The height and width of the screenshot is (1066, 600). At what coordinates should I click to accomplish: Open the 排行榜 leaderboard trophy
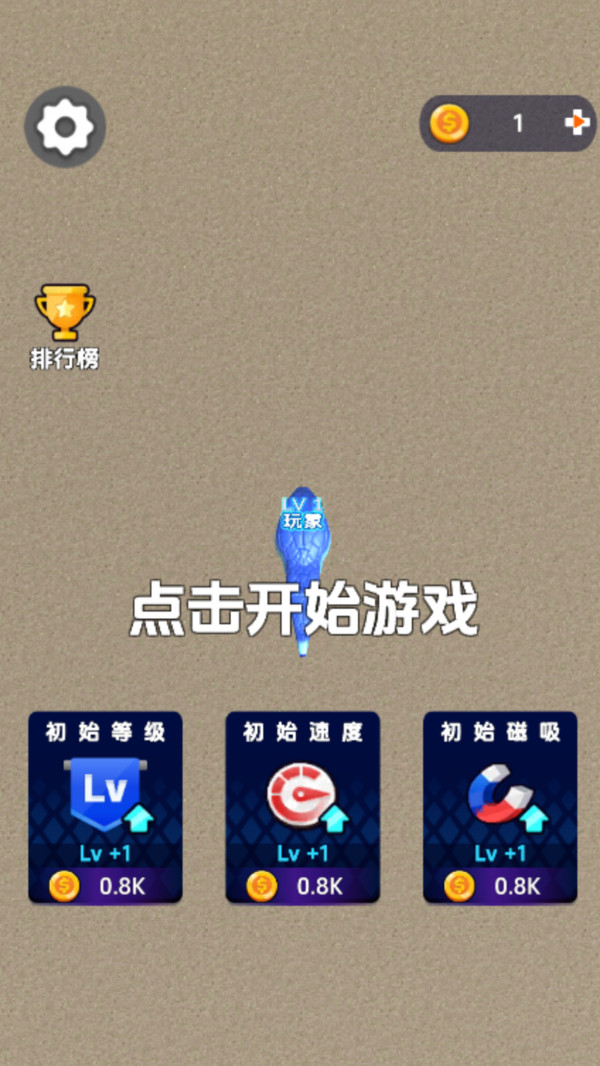click(65, 326)
